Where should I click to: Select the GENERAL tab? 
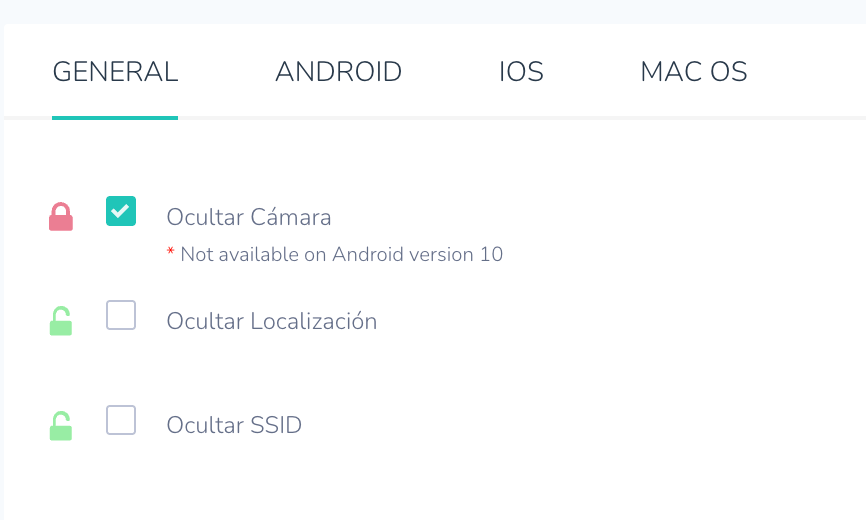point(115,72)
